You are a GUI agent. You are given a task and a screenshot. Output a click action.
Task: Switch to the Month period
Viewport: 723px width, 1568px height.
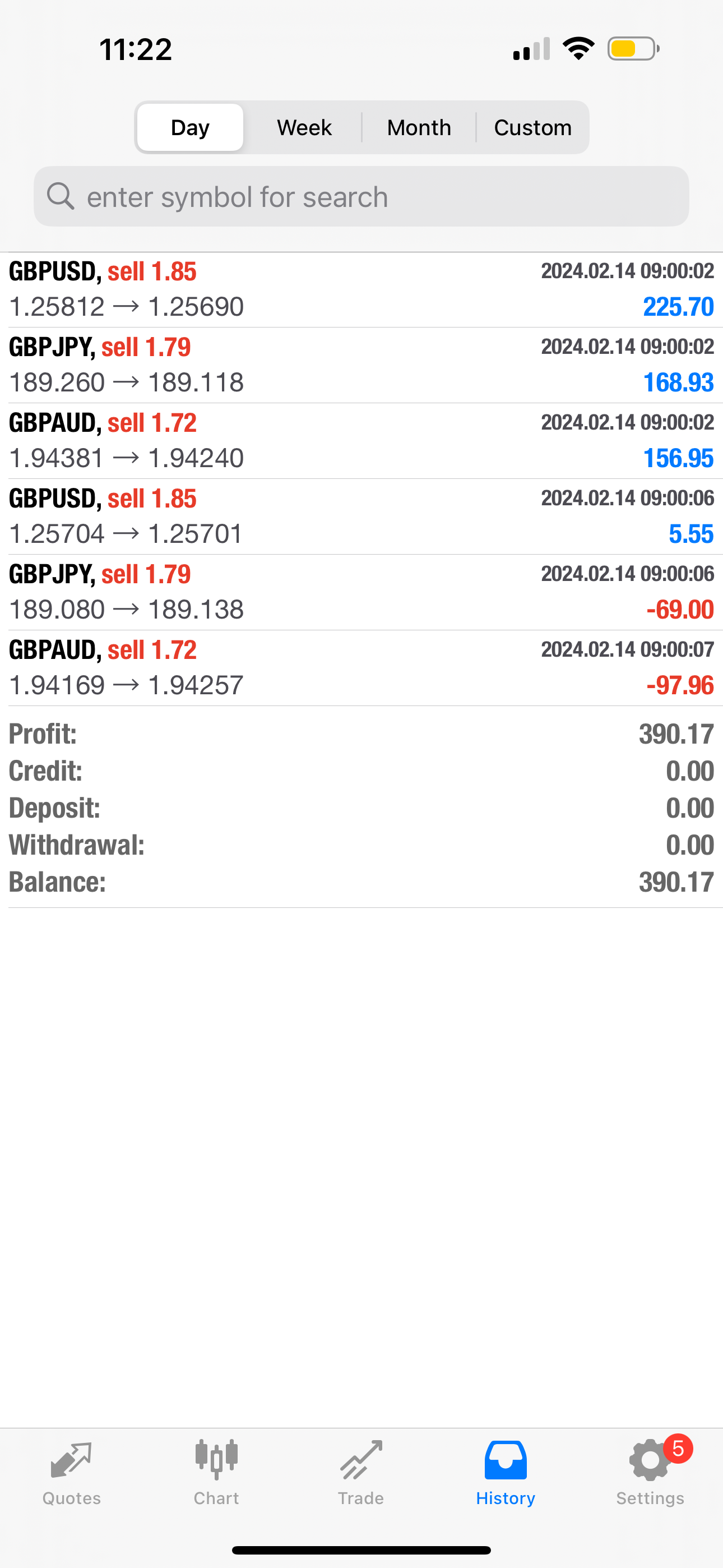(419, 127)
